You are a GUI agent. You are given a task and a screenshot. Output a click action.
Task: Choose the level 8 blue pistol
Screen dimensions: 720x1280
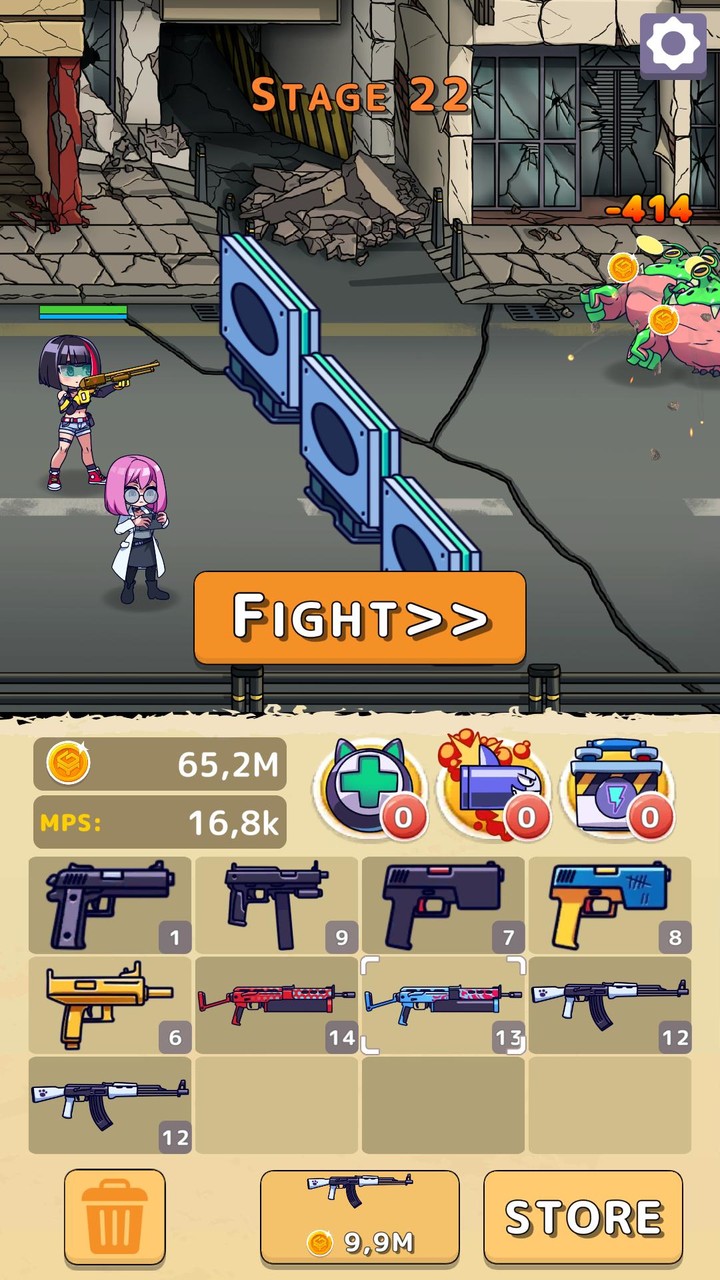[609, 904]
